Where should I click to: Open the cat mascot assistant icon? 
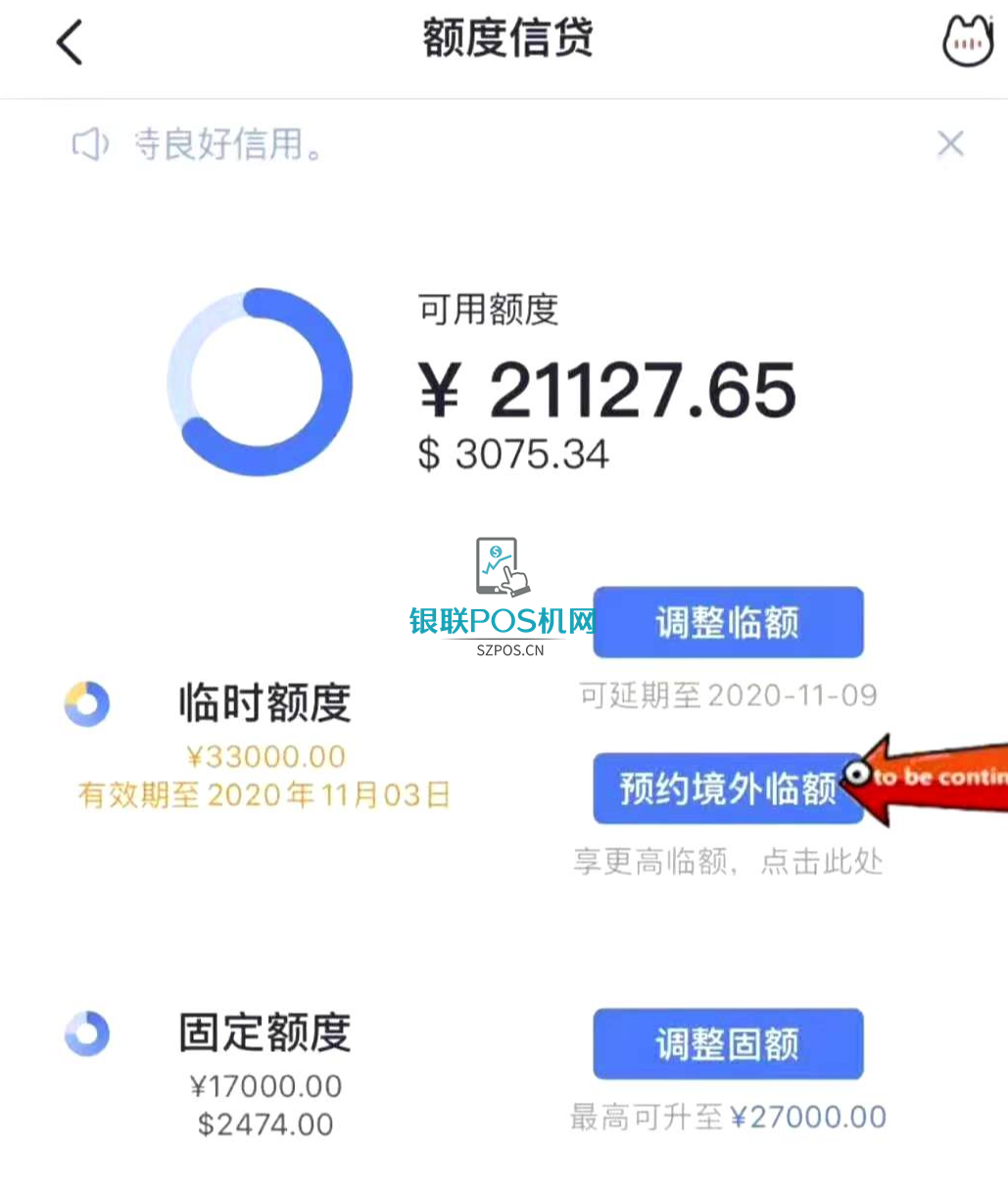tap(967, 42)
